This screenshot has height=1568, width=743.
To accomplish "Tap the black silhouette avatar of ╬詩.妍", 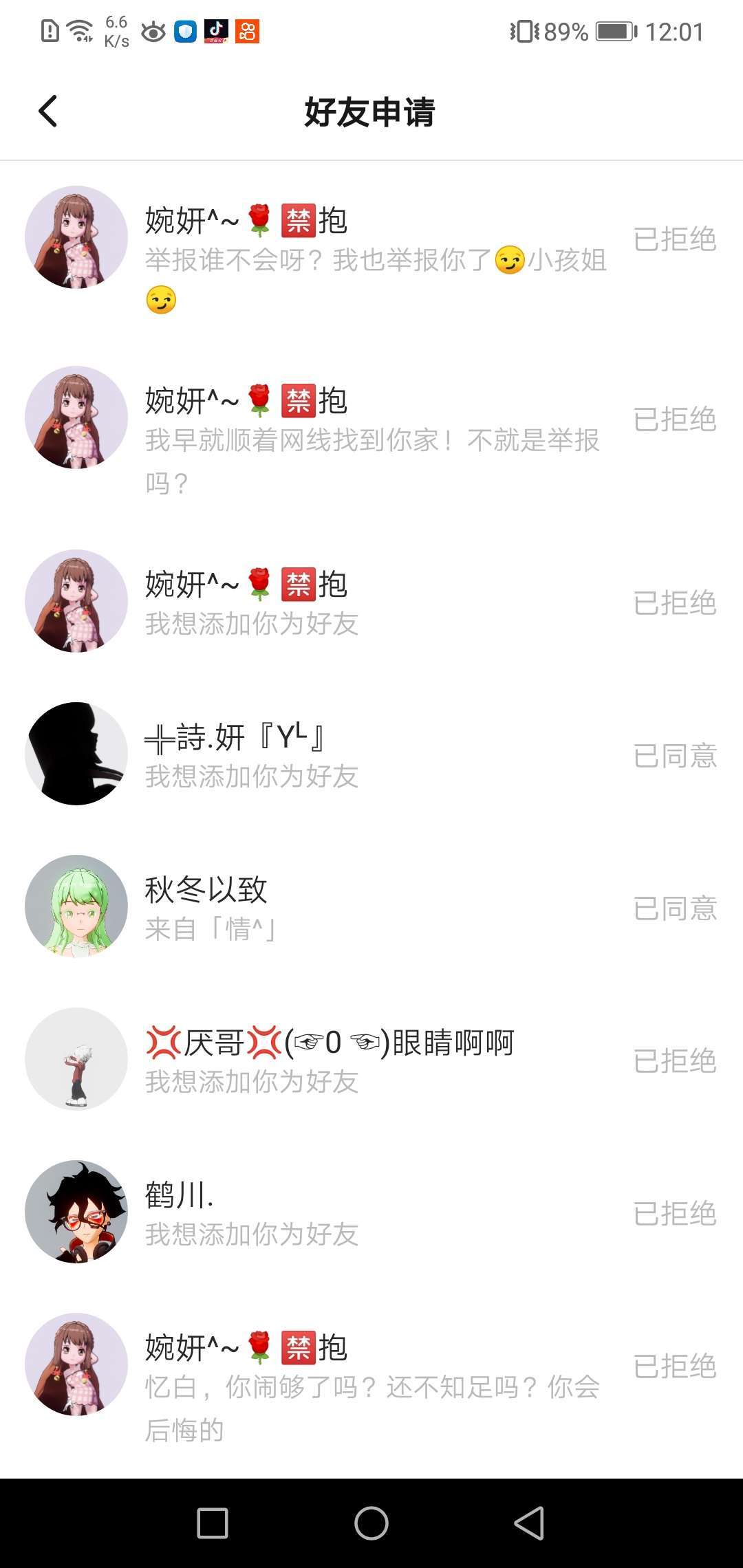I will point(76,754).
